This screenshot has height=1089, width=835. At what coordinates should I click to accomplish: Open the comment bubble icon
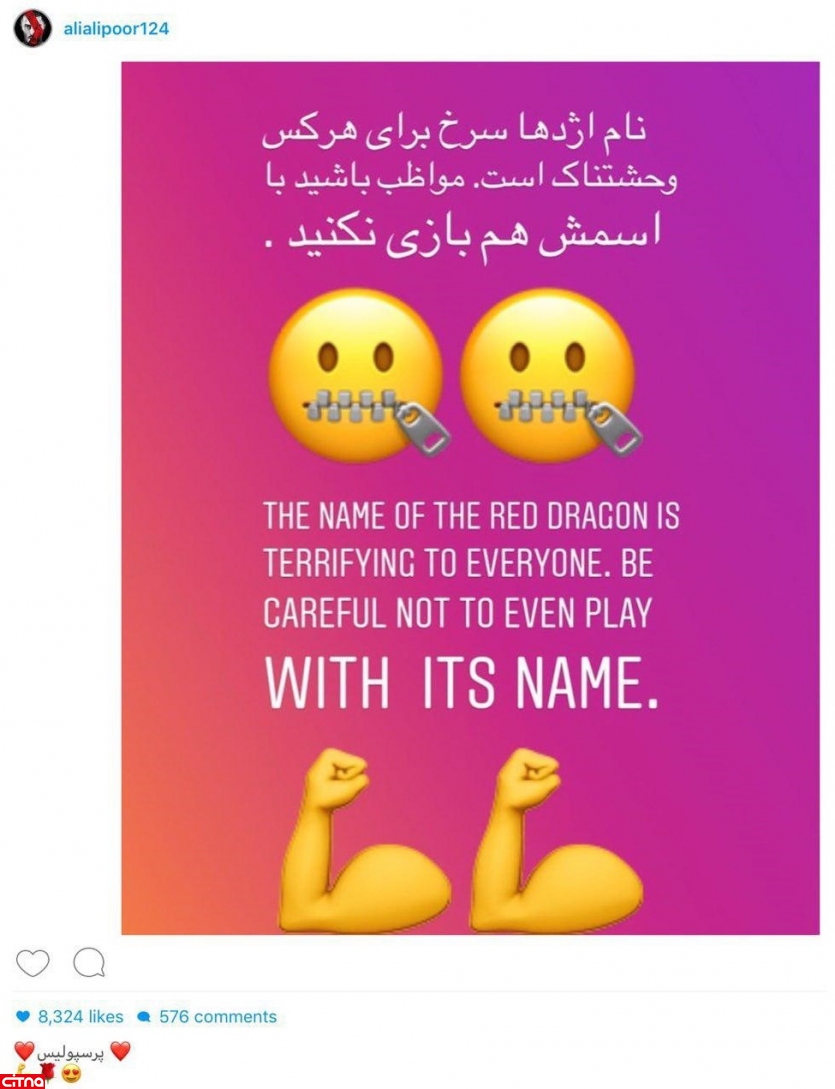click(89, 963)
